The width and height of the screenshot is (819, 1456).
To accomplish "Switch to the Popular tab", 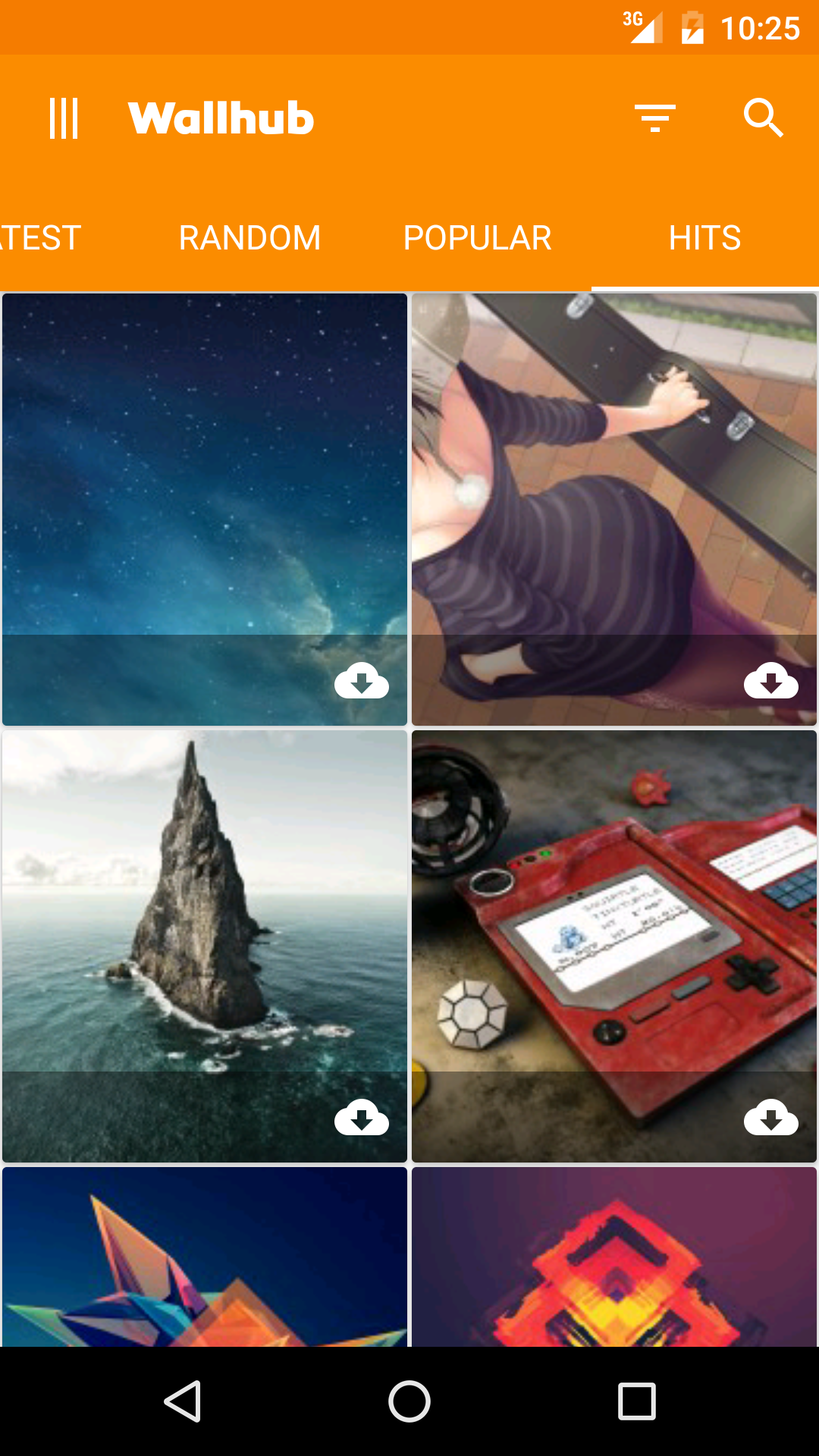I will (x=477, y=238).
